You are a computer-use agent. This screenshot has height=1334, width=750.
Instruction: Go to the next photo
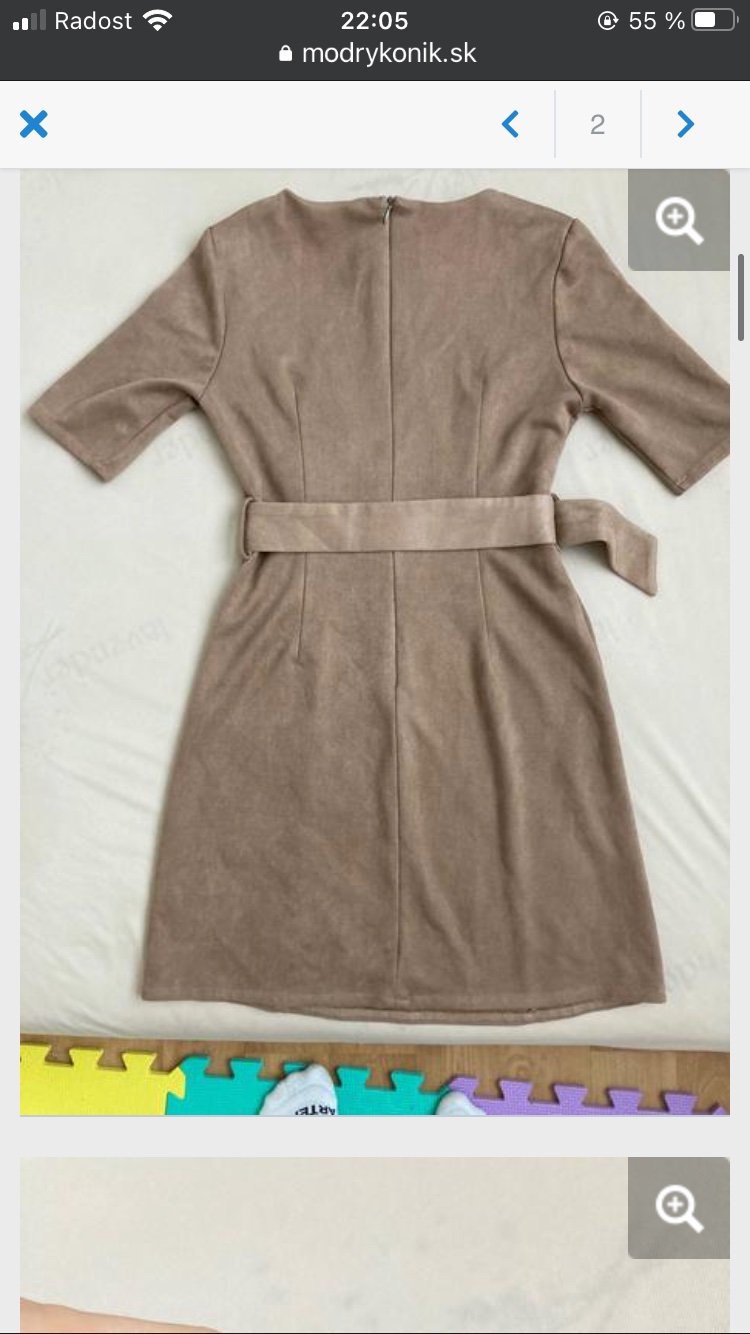(685, 124)
